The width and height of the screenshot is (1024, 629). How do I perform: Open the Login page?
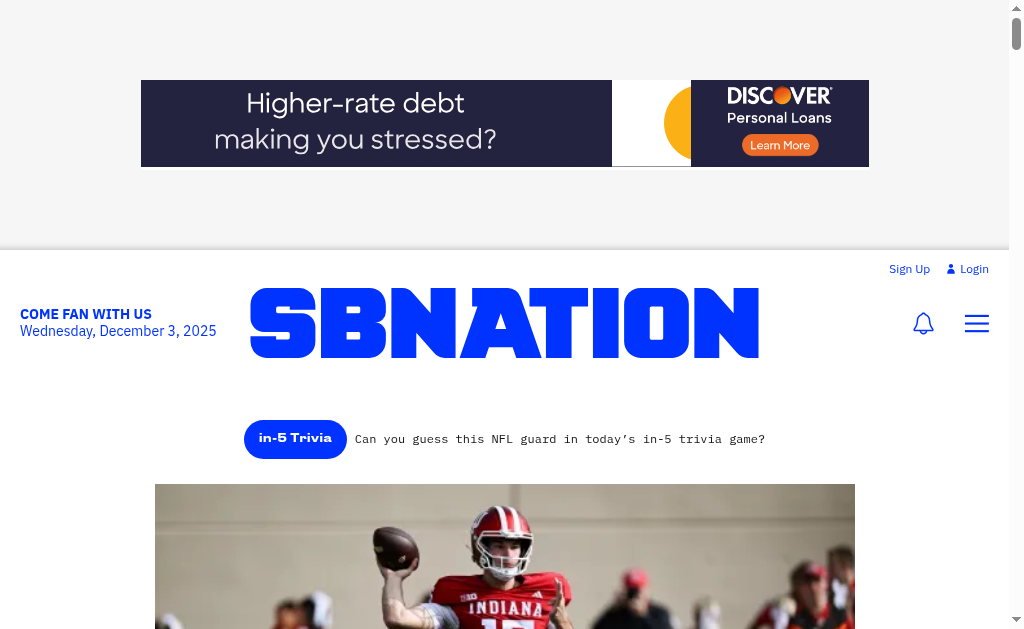pyautogui.click(x=968, y=269)
